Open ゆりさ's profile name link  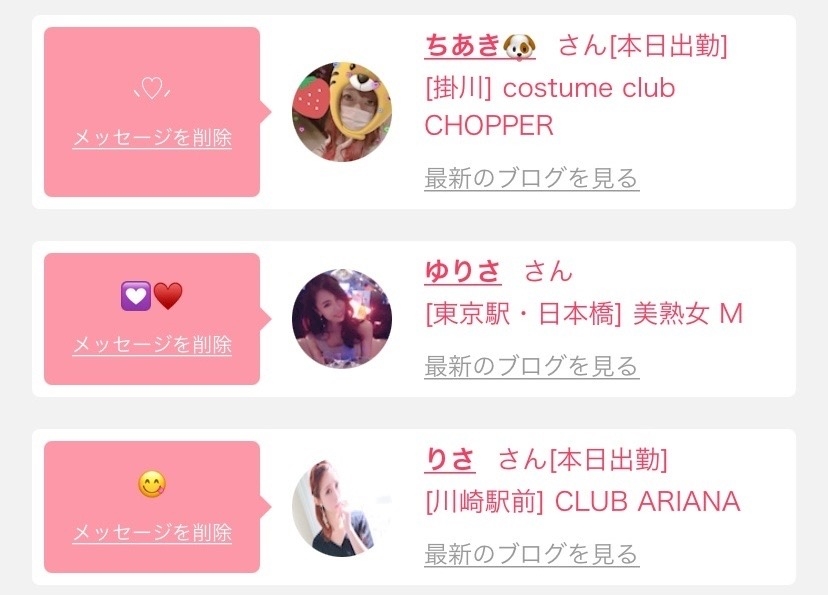(463, 270)
